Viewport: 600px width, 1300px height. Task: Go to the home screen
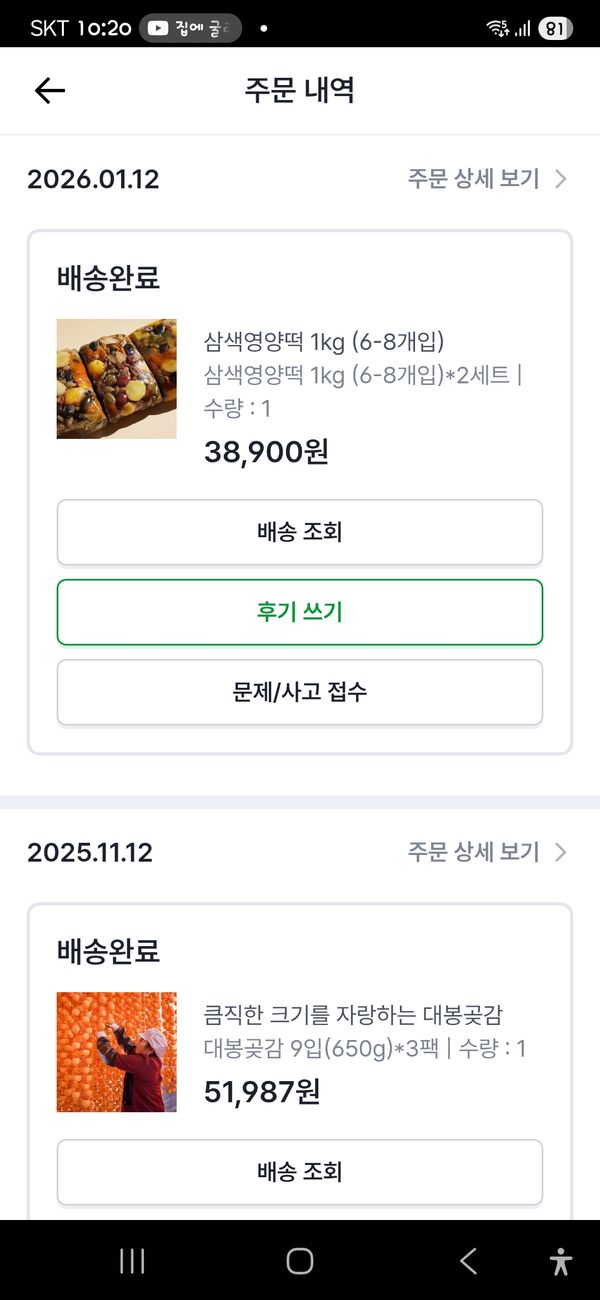[x=300, y=1261]
